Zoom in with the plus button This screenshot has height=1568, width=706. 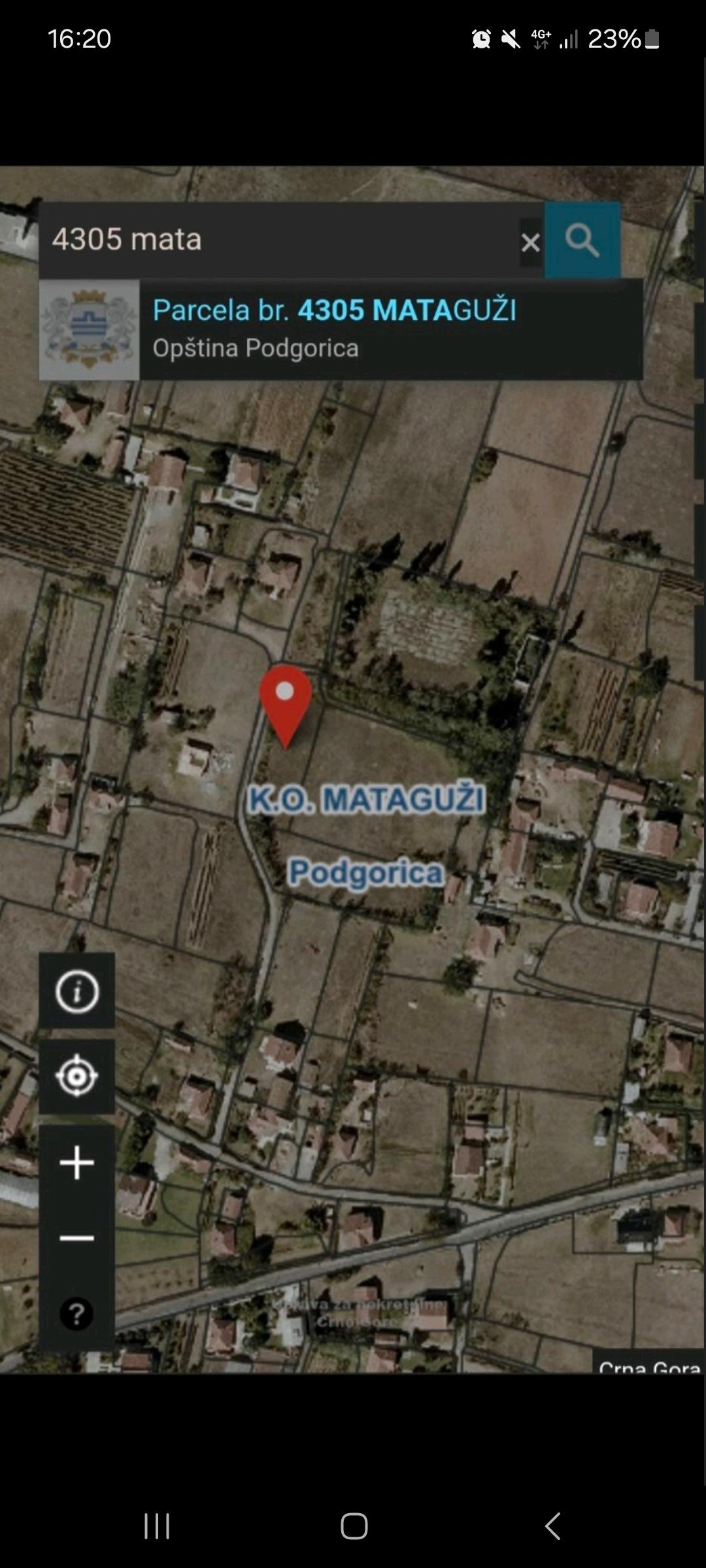tap(77, 1163)
